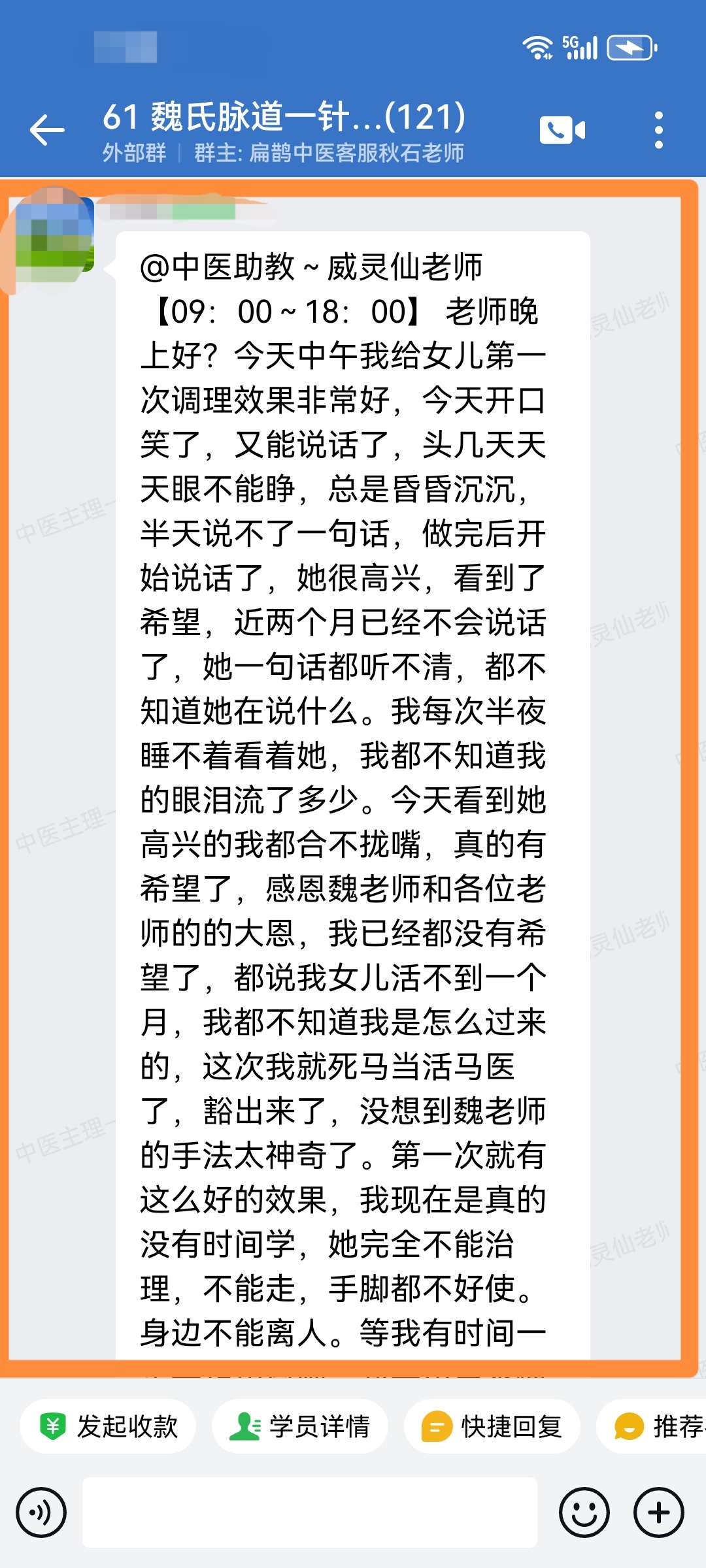Tap the 发起收款 chip
The height and width of the screenshot is (1568, 706).
pos(109,1426)
